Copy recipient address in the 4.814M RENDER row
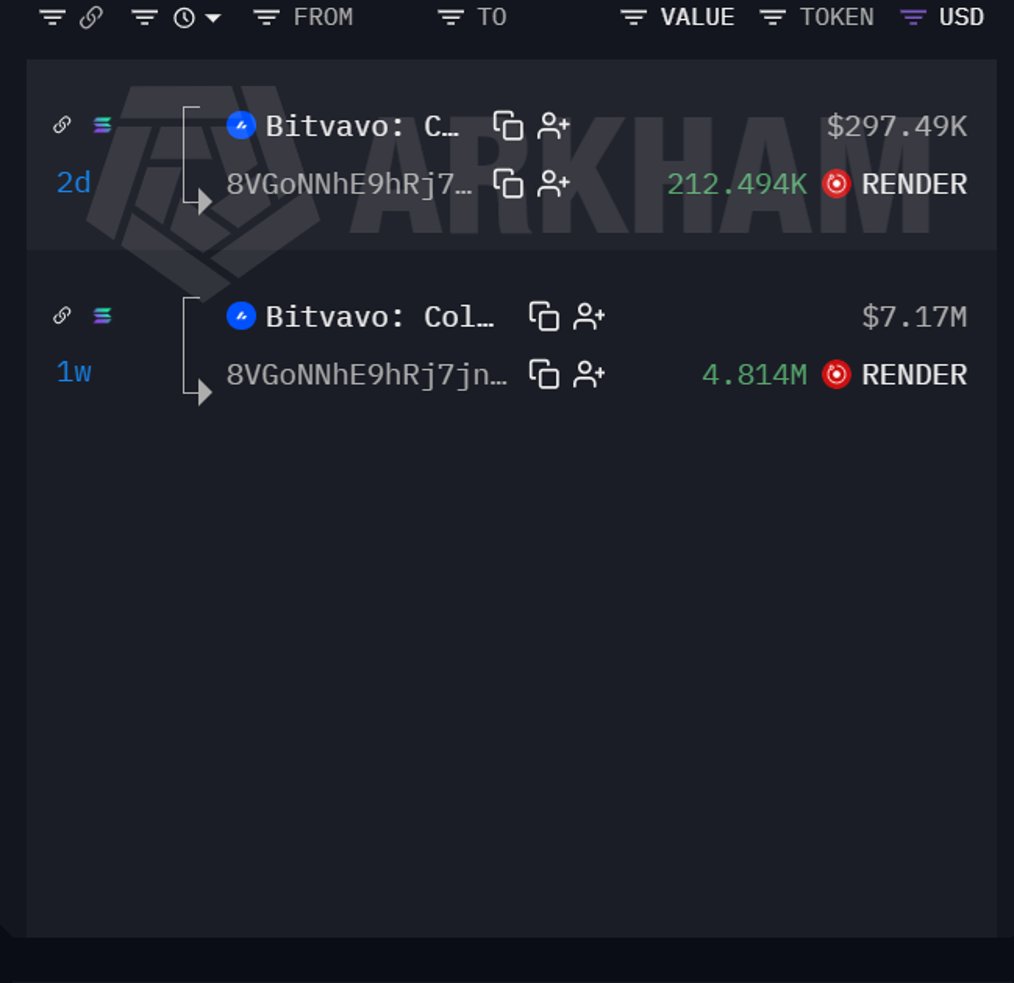 tap(544, 374)
